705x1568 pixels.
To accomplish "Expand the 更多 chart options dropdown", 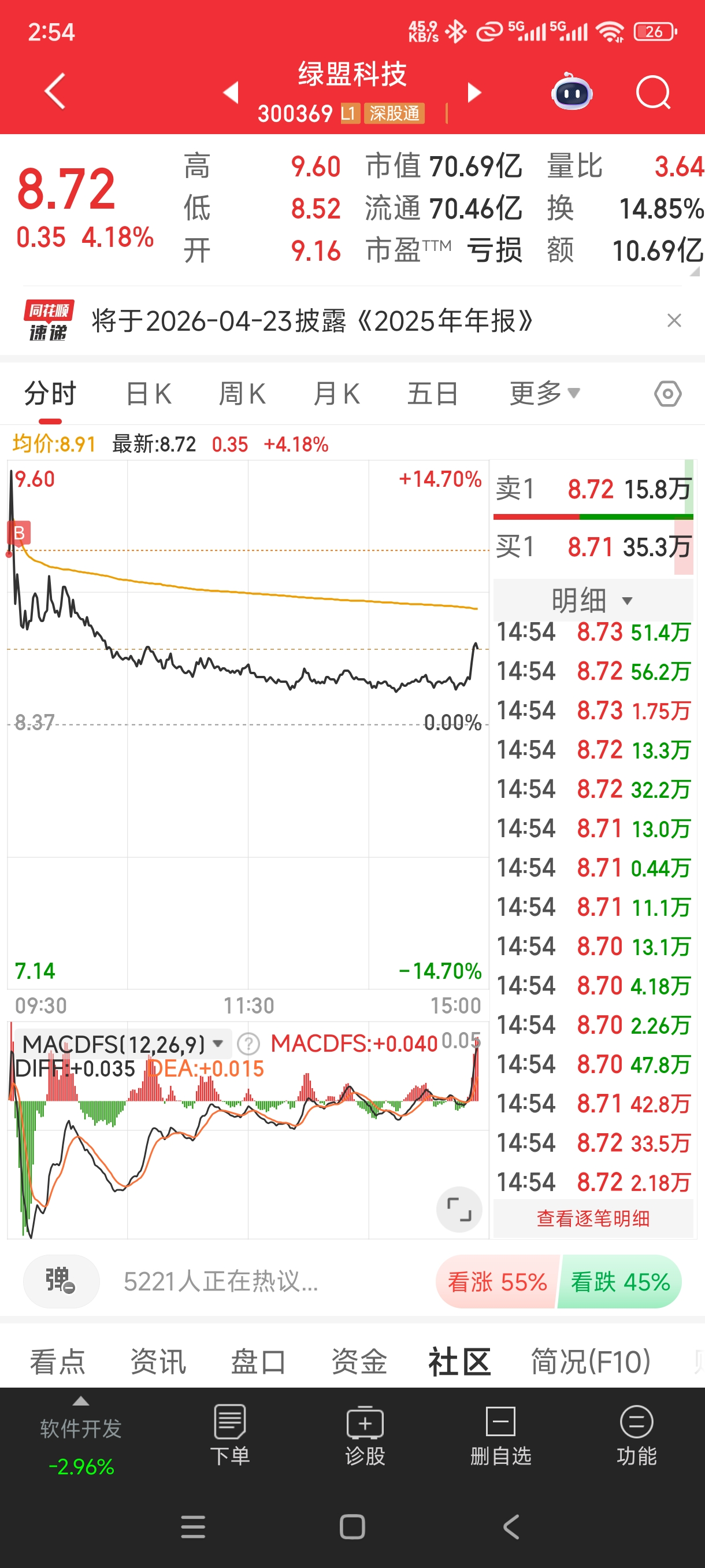I will click(x=544, y=394).
